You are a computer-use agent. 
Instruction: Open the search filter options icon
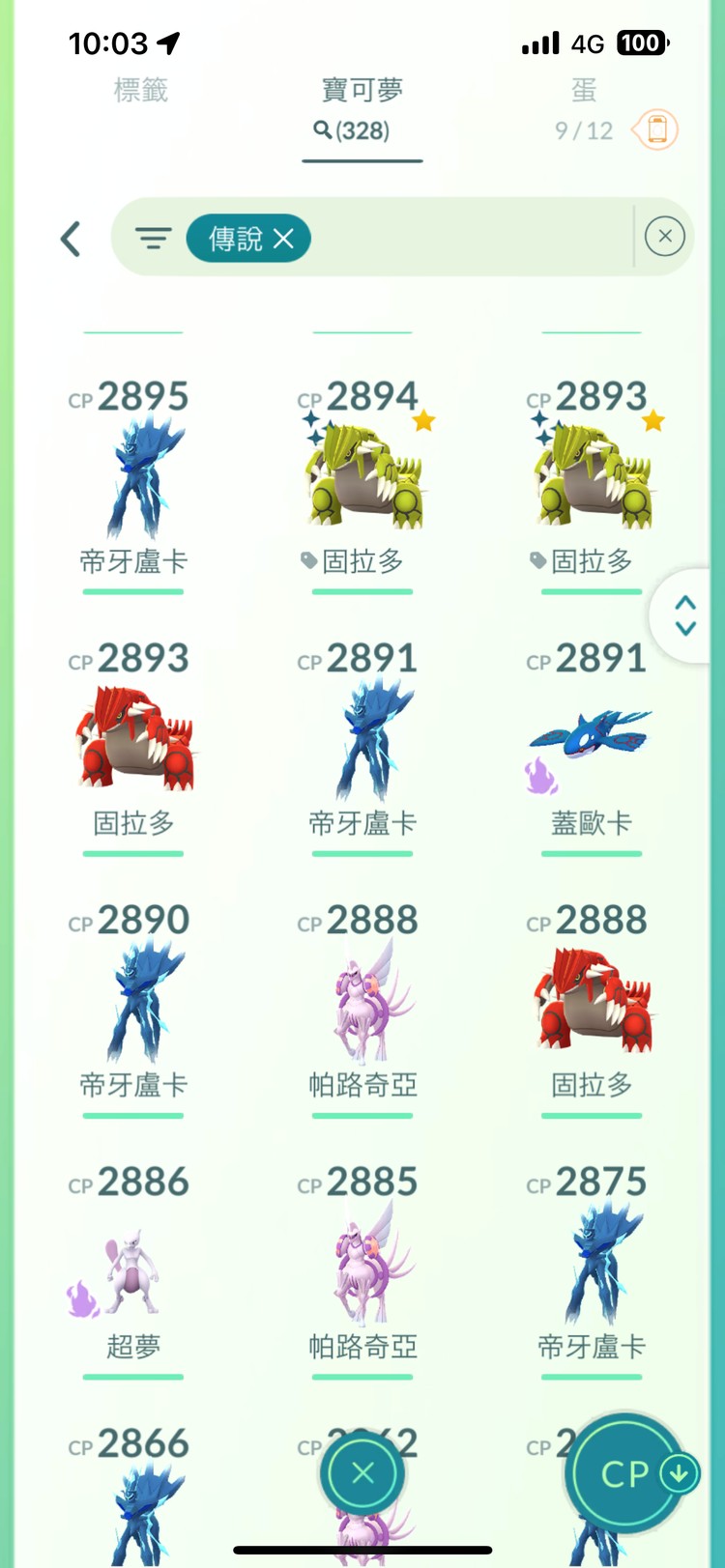155,238
